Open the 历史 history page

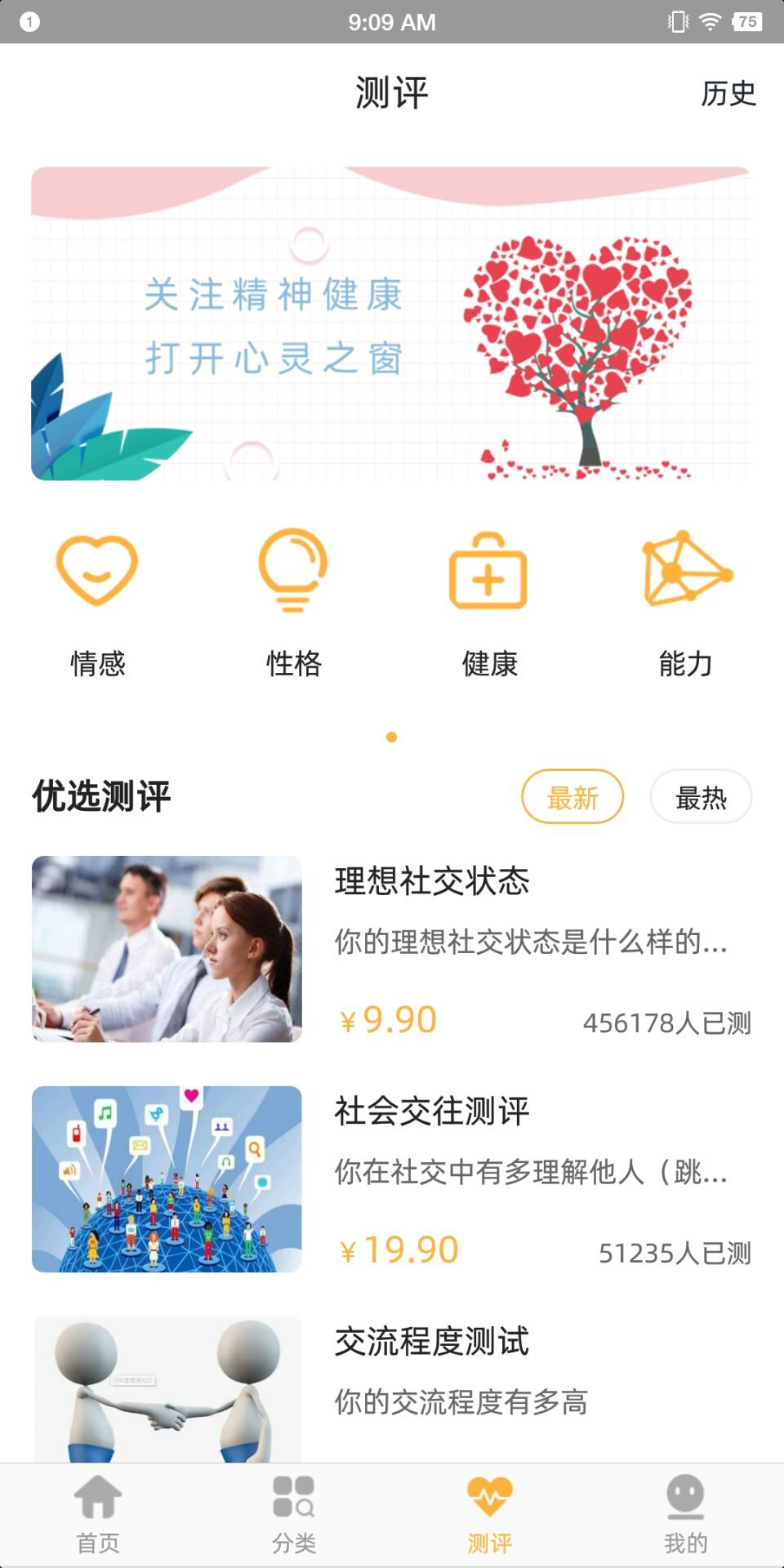pos(727,94)
